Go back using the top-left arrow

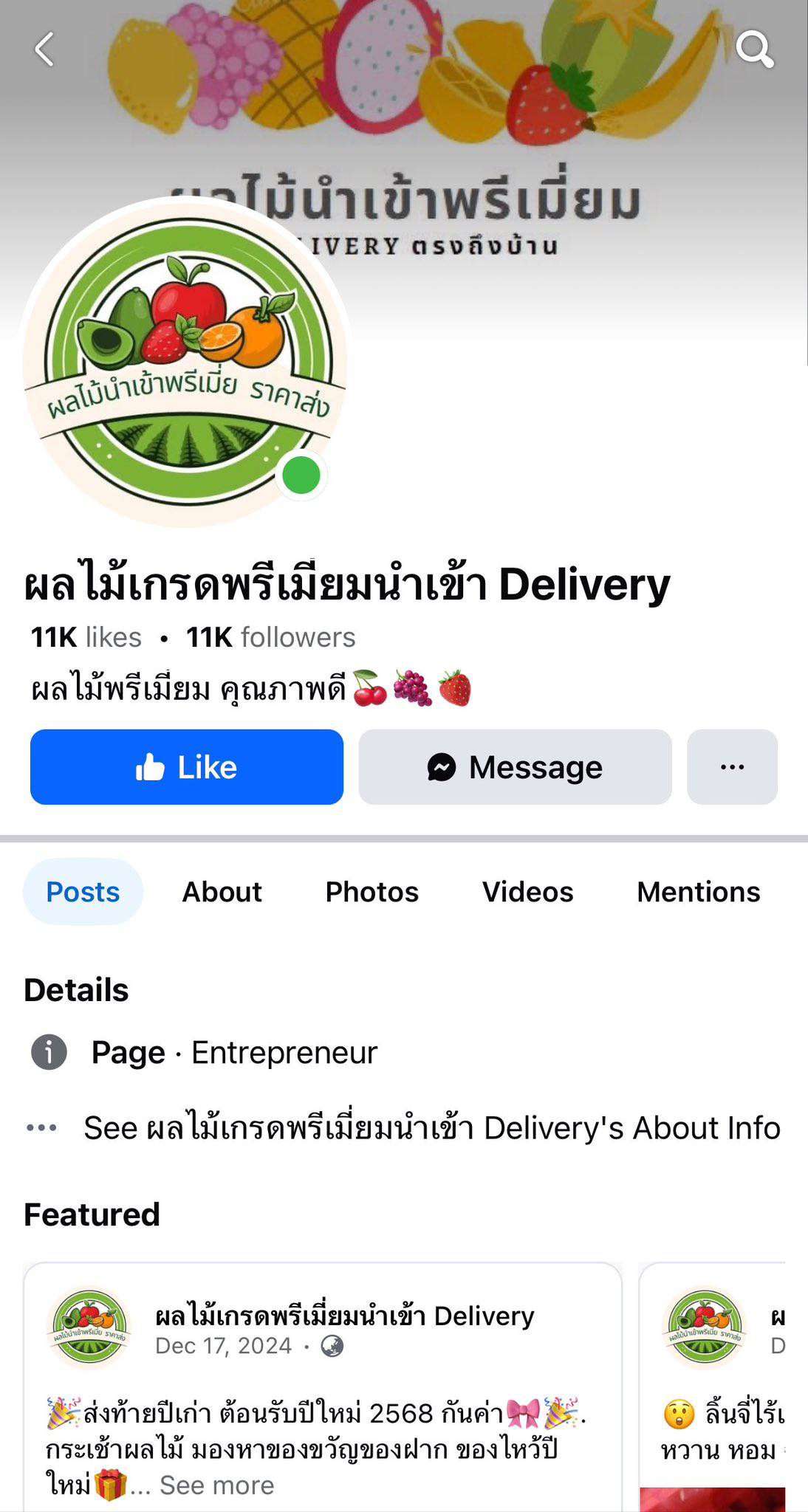[45, 49]
